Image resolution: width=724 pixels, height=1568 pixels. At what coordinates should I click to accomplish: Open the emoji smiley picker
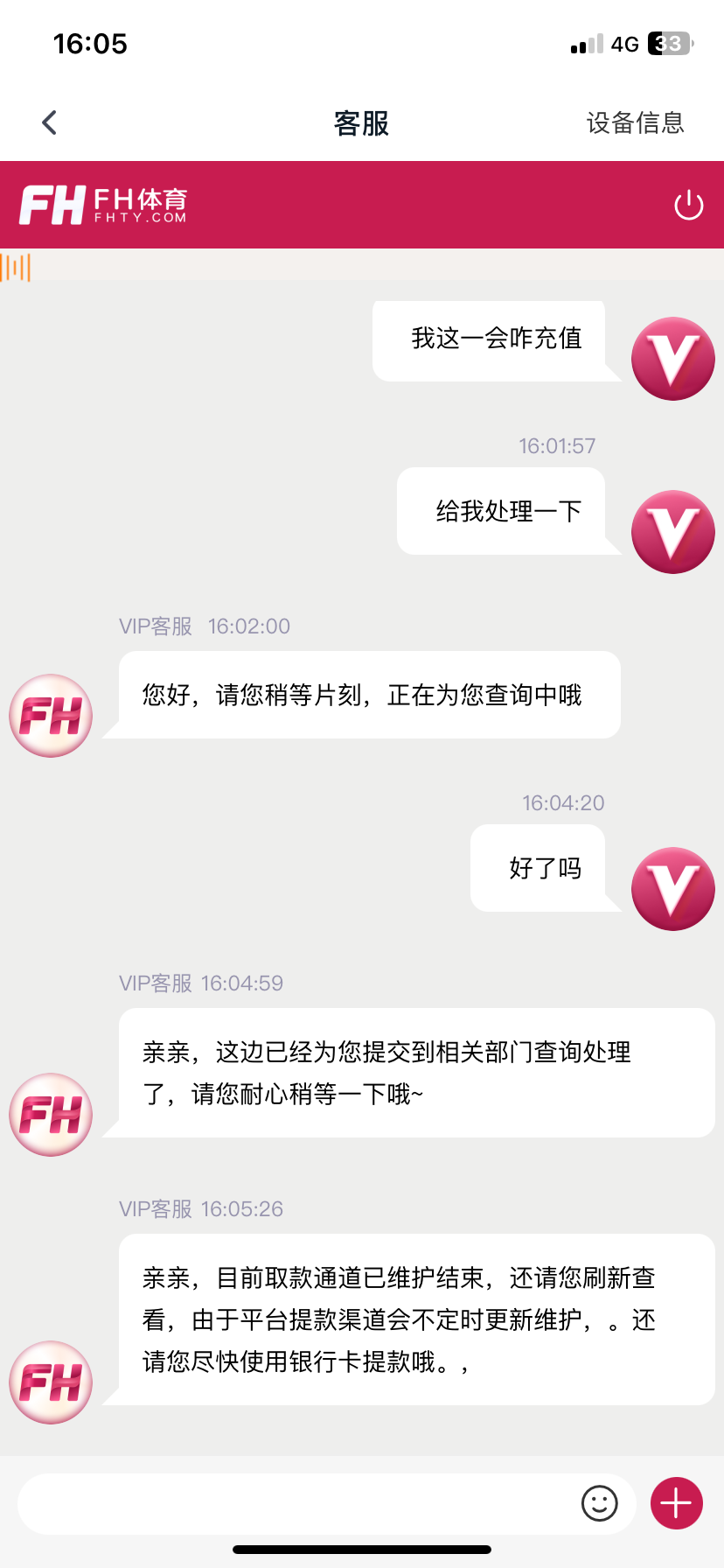tap(600, 1503)
